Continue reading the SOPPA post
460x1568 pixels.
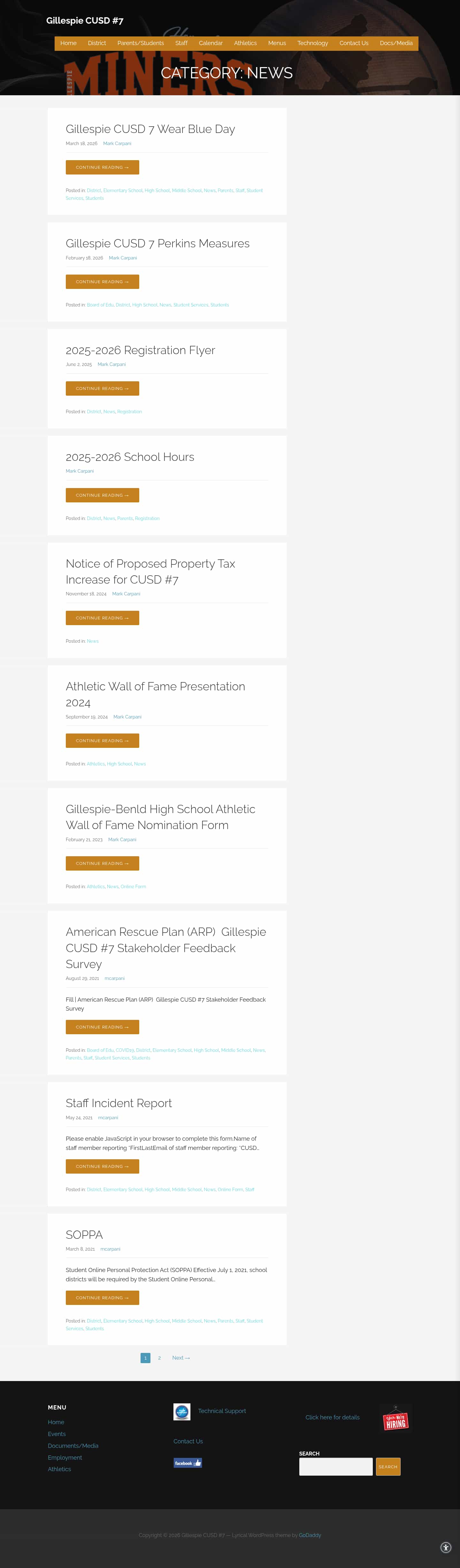pyautogui.click(x=102, y=1298)
